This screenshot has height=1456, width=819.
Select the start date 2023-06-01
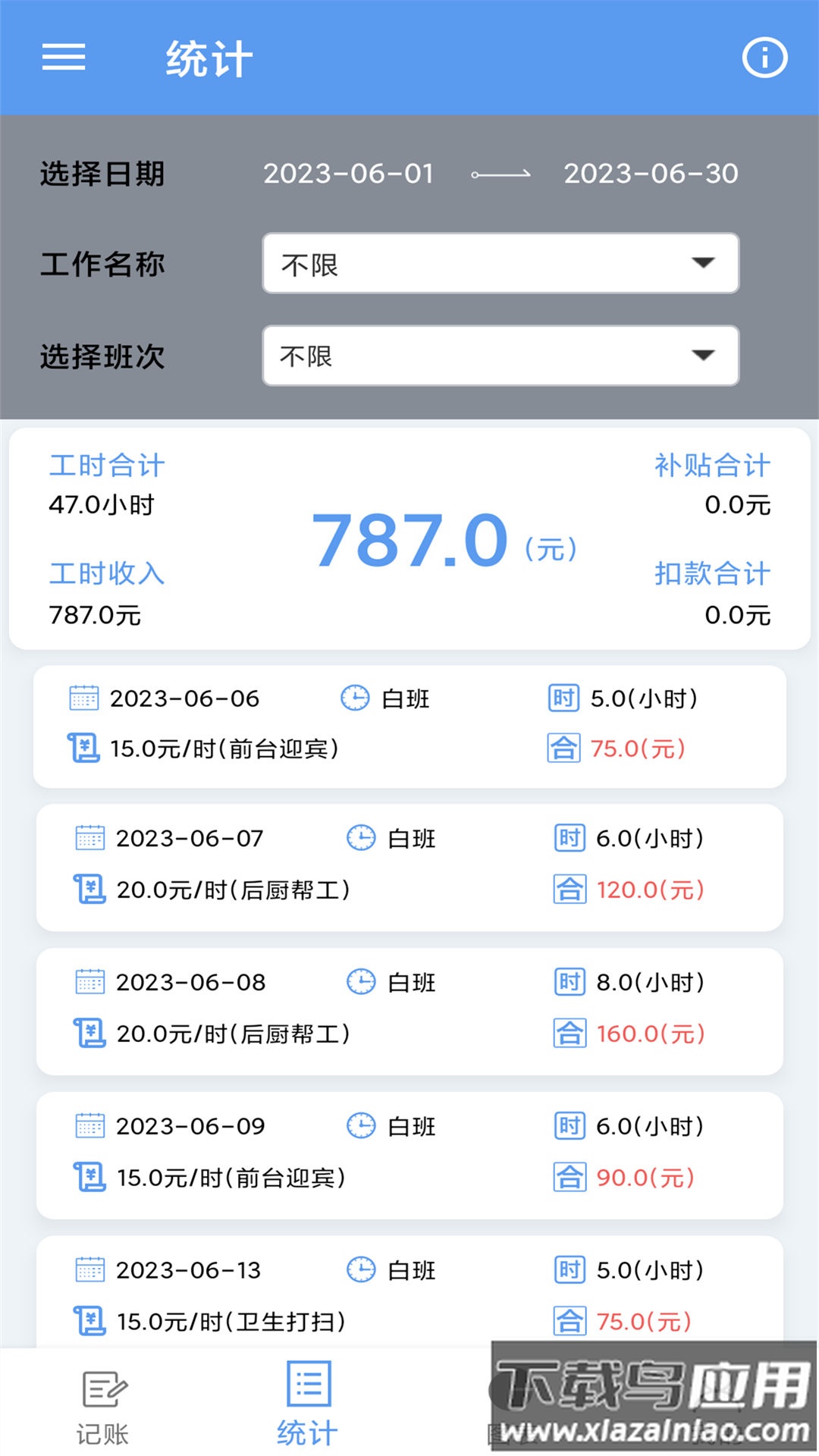(349, 174)
